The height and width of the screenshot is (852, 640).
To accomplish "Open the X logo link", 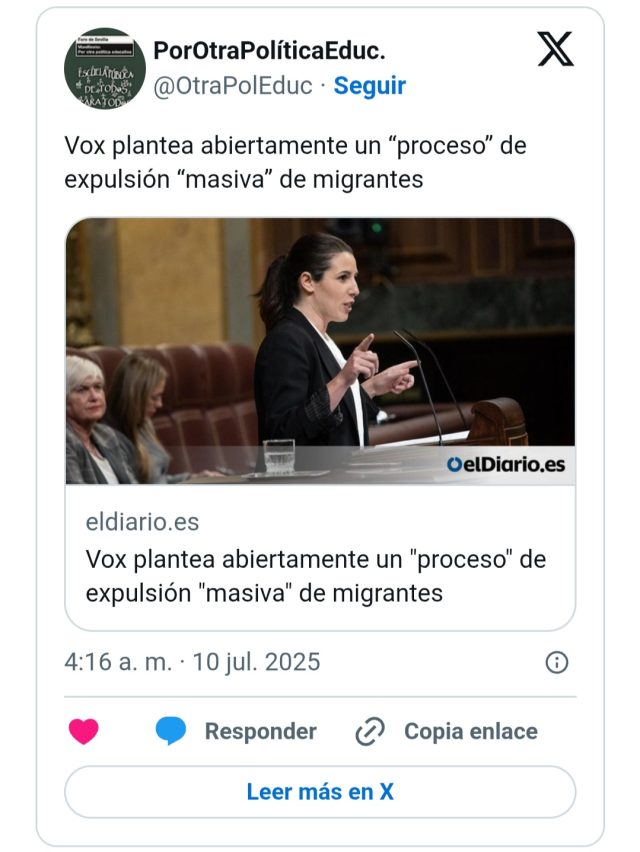I will coord(555,49).
